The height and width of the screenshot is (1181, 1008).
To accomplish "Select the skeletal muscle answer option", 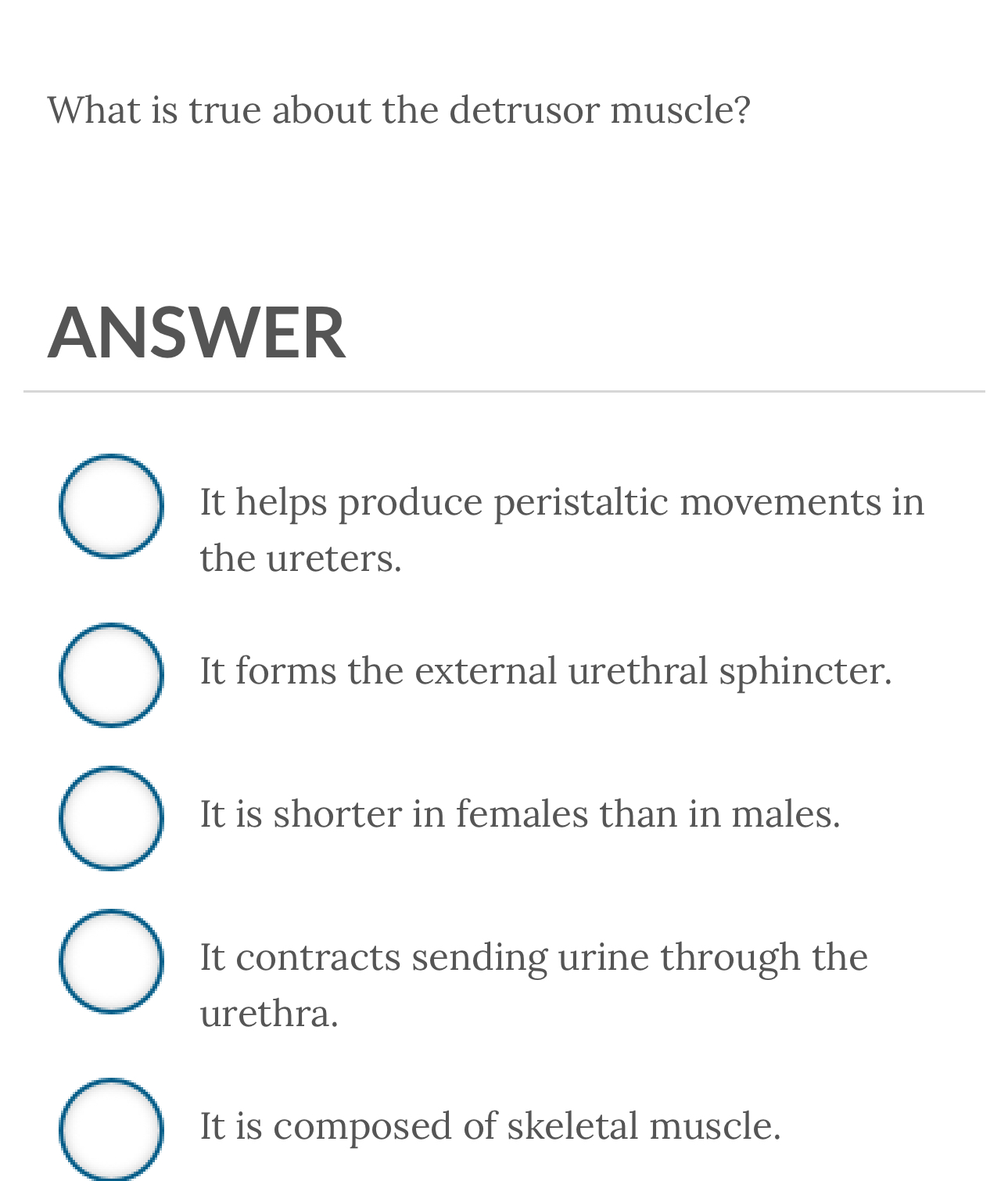I will 112,1129.
